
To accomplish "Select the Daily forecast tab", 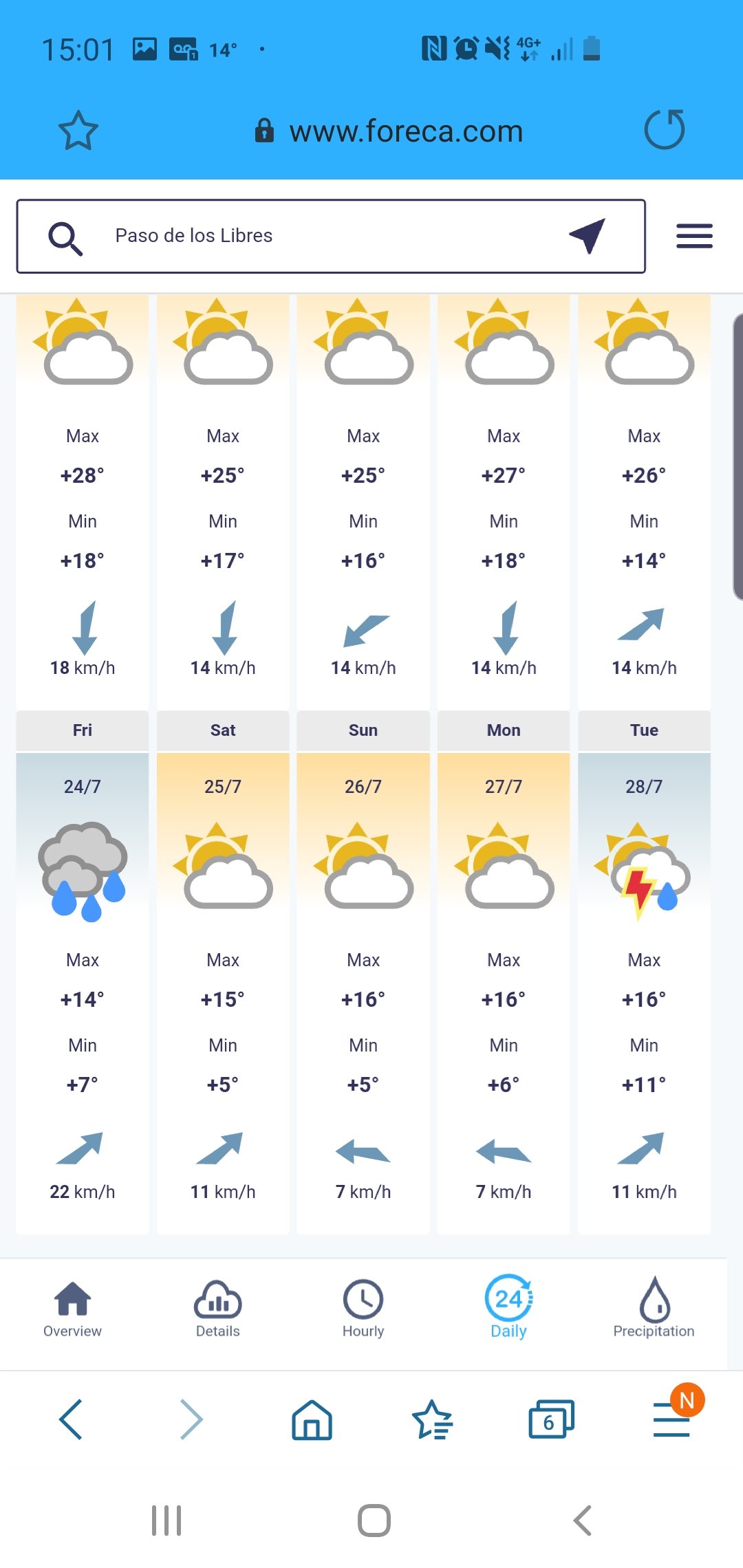I will 508,1307.
